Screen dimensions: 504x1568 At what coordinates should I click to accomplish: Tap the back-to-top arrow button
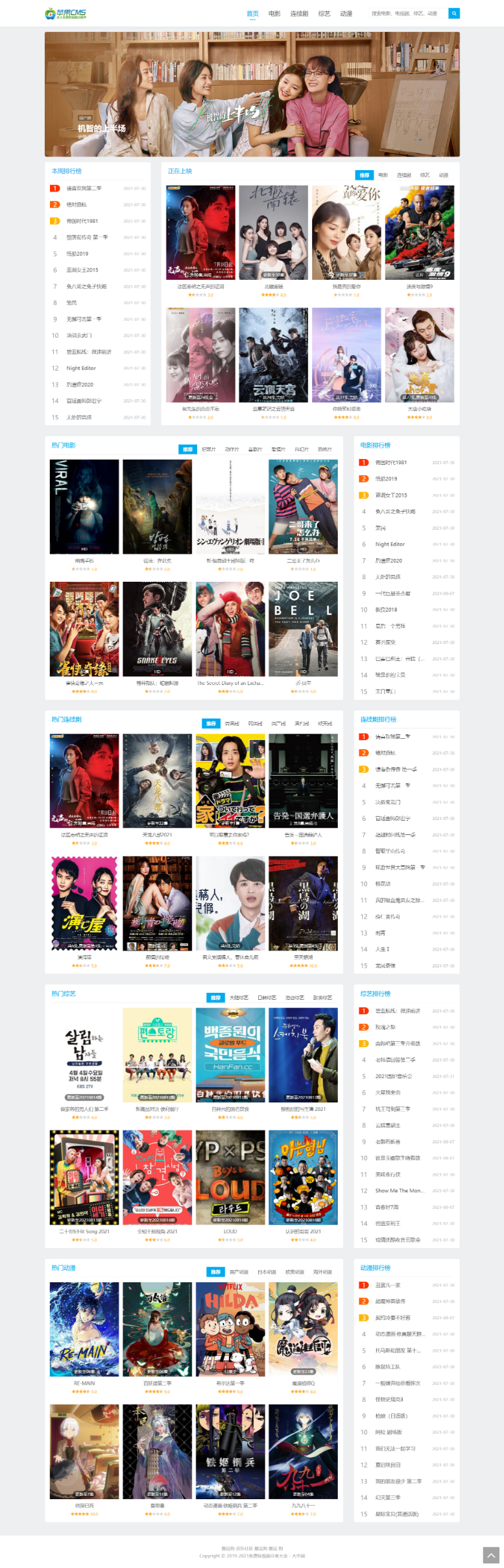coord(491,1555)
